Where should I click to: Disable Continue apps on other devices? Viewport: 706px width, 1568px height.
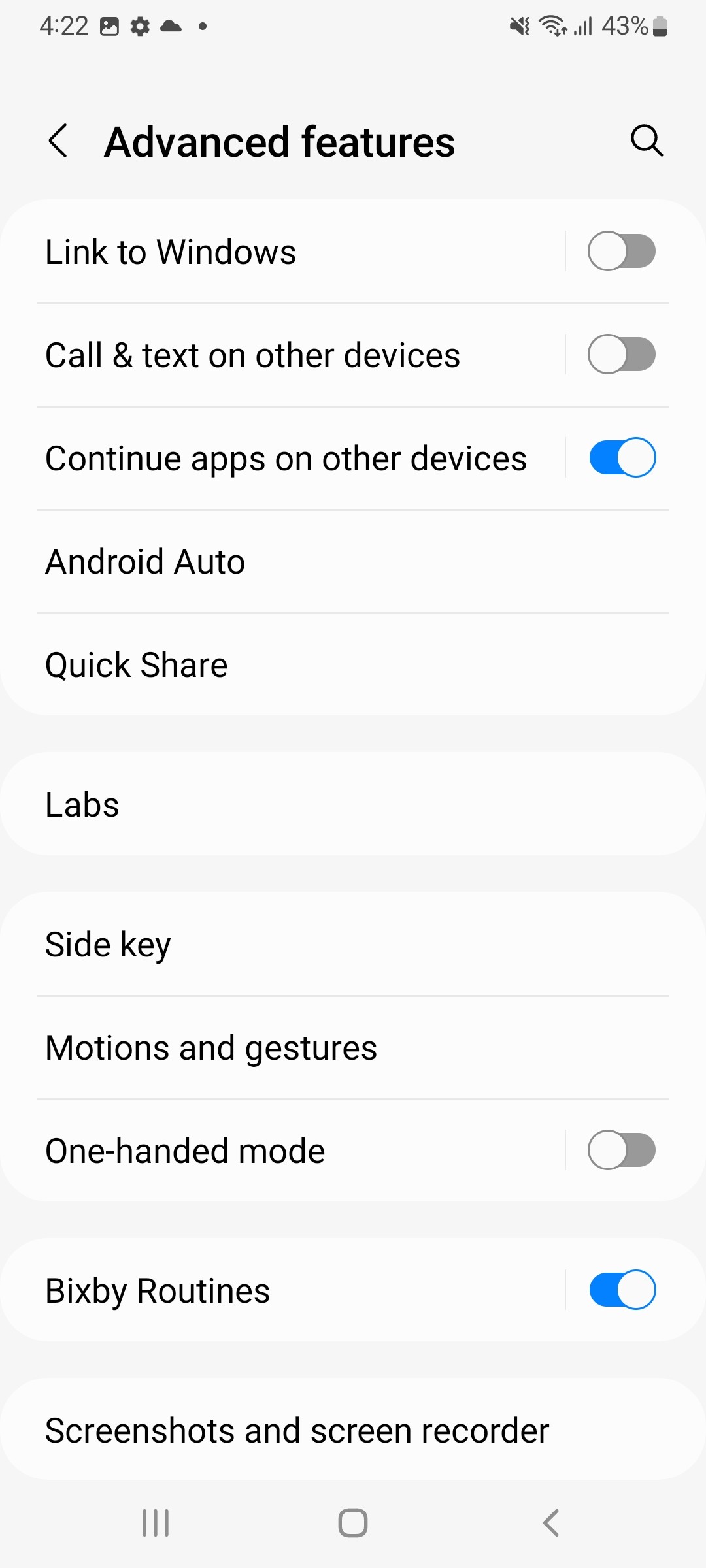point(621,458)
